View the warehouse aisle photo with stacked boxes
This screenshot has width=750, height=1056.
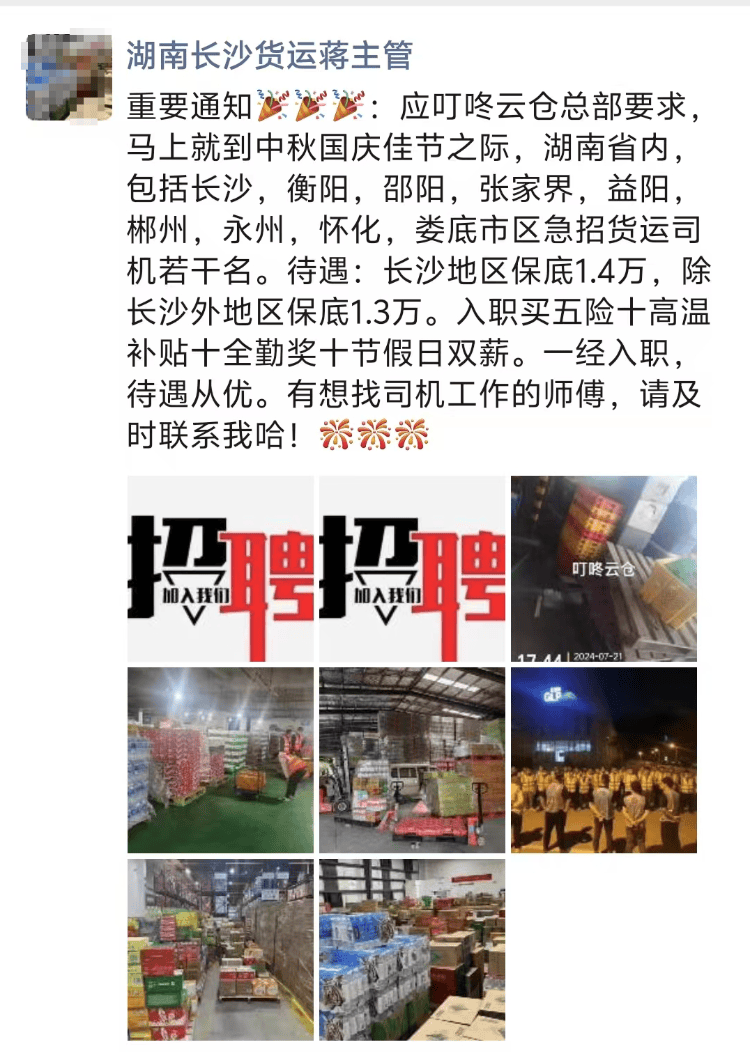pos(220,950)
